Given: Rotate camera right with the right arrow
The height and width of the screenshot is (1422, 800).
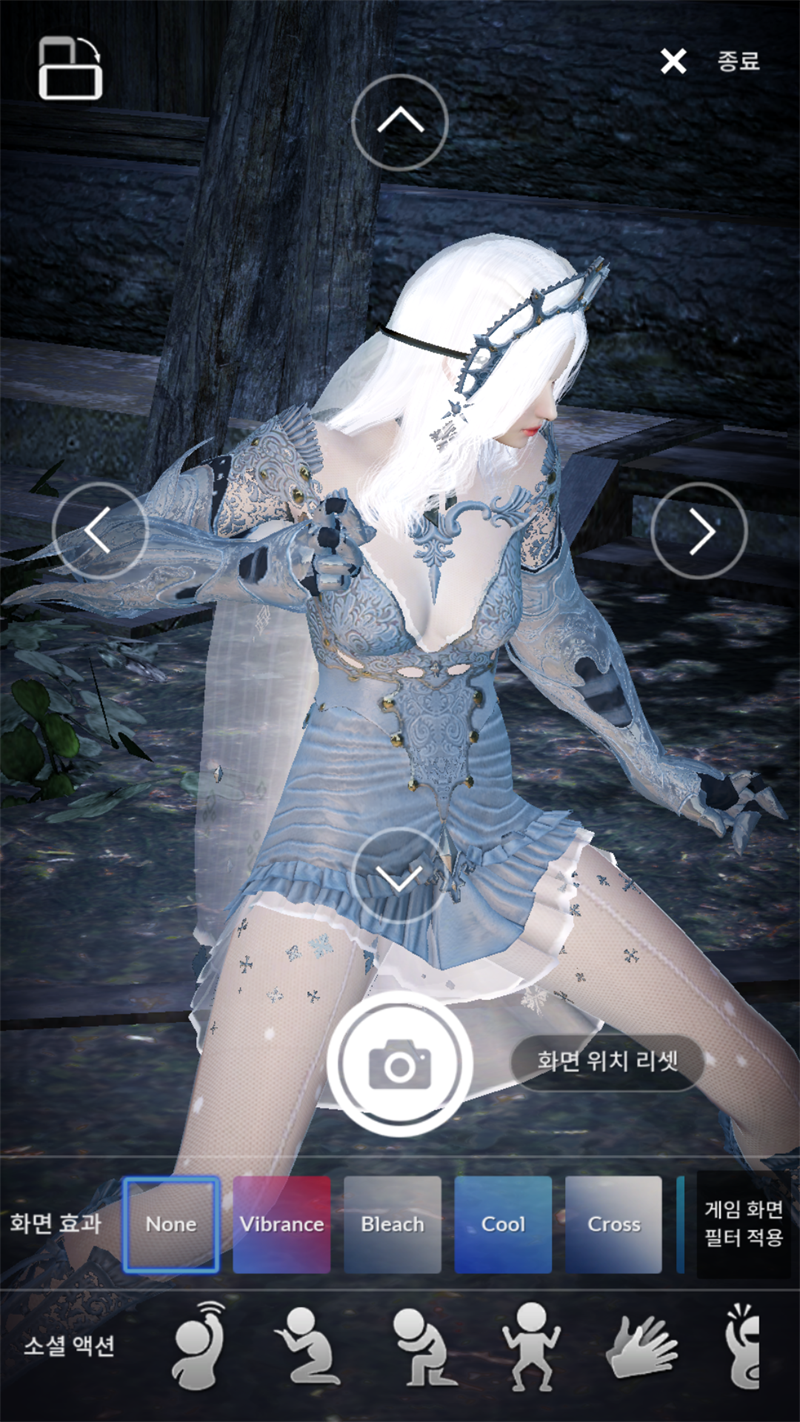Looking at the screenshot, I should pos(699,531).
